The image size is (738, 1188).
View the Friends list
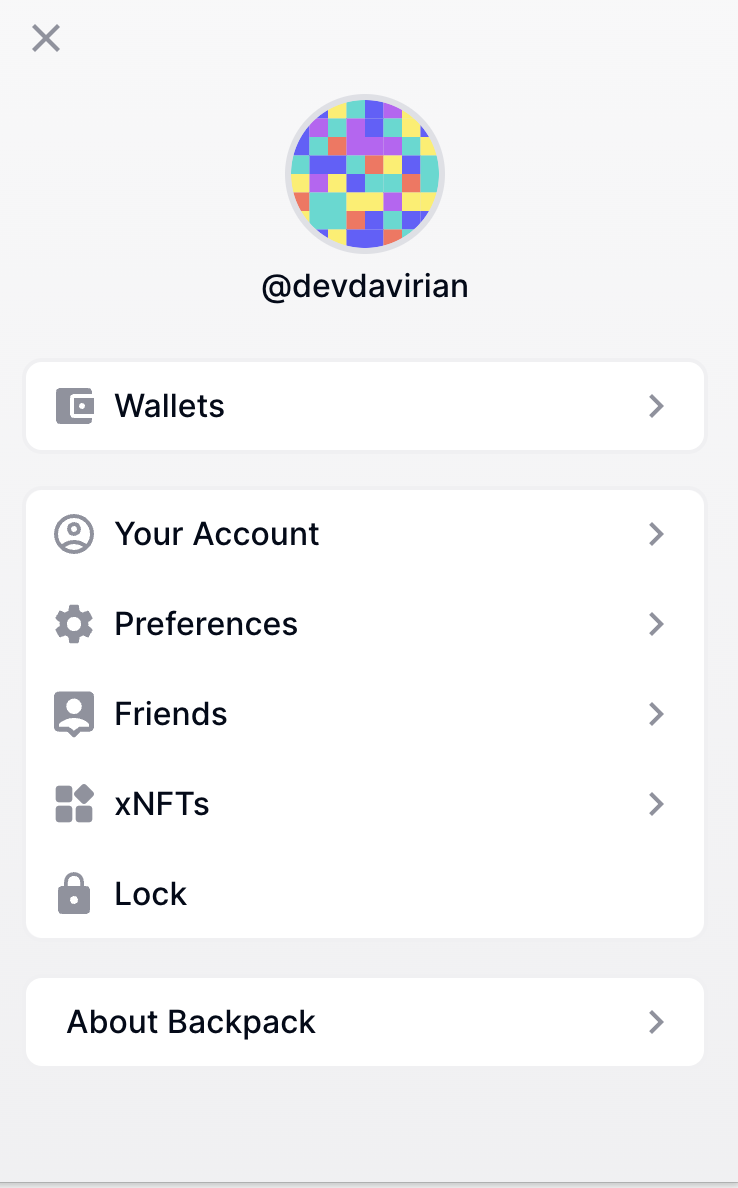tap(365, 714)
